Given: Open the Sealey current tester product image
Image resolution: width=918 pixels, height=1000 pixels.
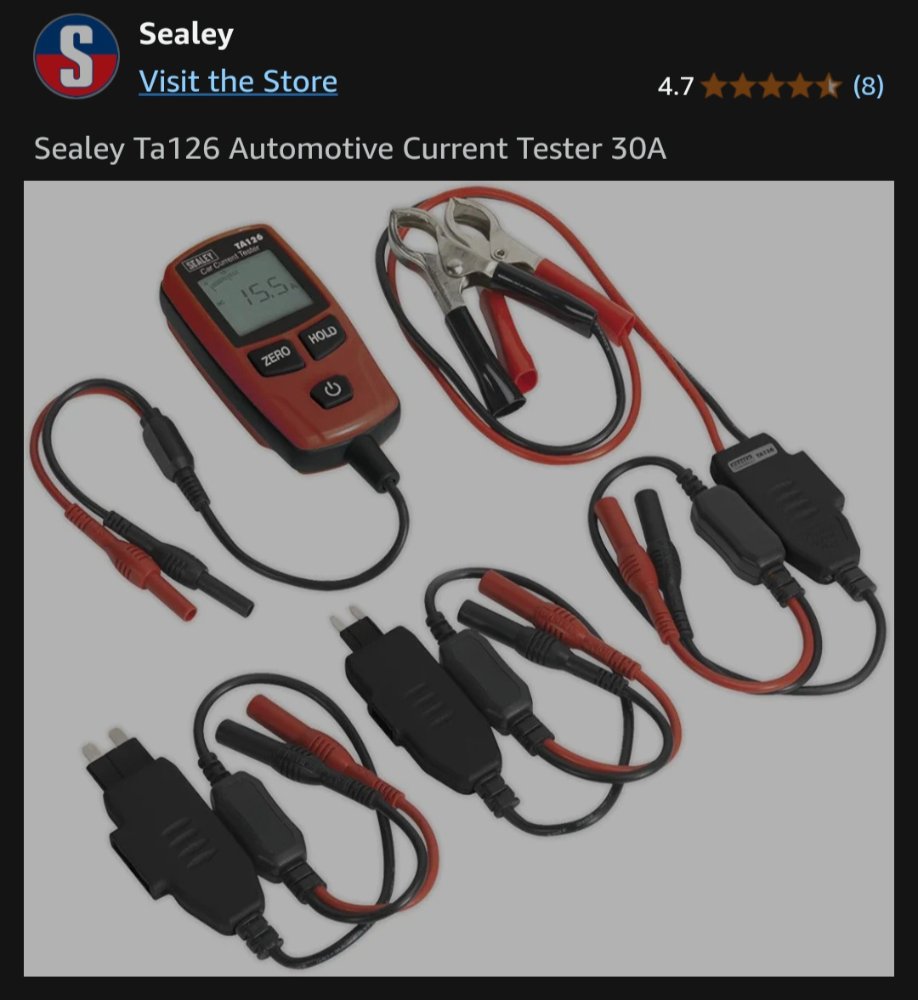Looking at the screenshot, I should pyautogui.click(x=459, y=578).
